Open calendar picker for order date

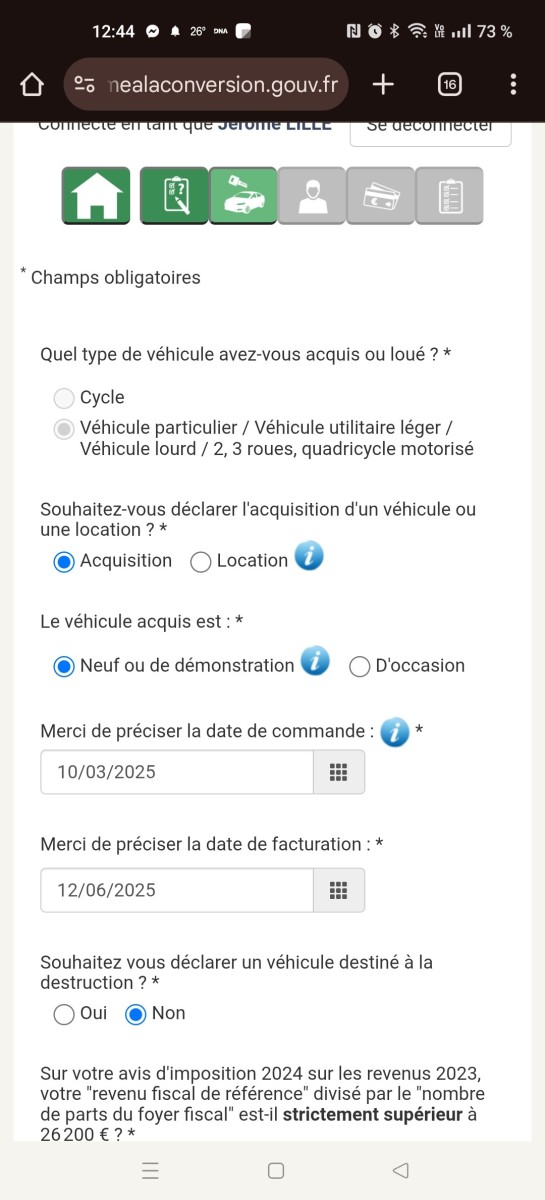339,772
